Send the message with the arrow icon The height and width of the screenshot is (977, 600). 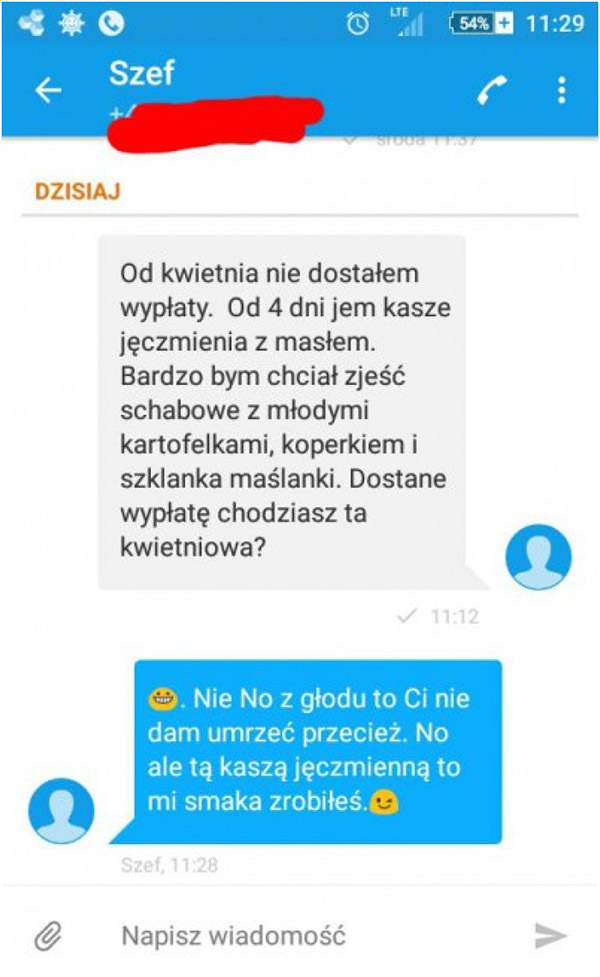point(550,936)
